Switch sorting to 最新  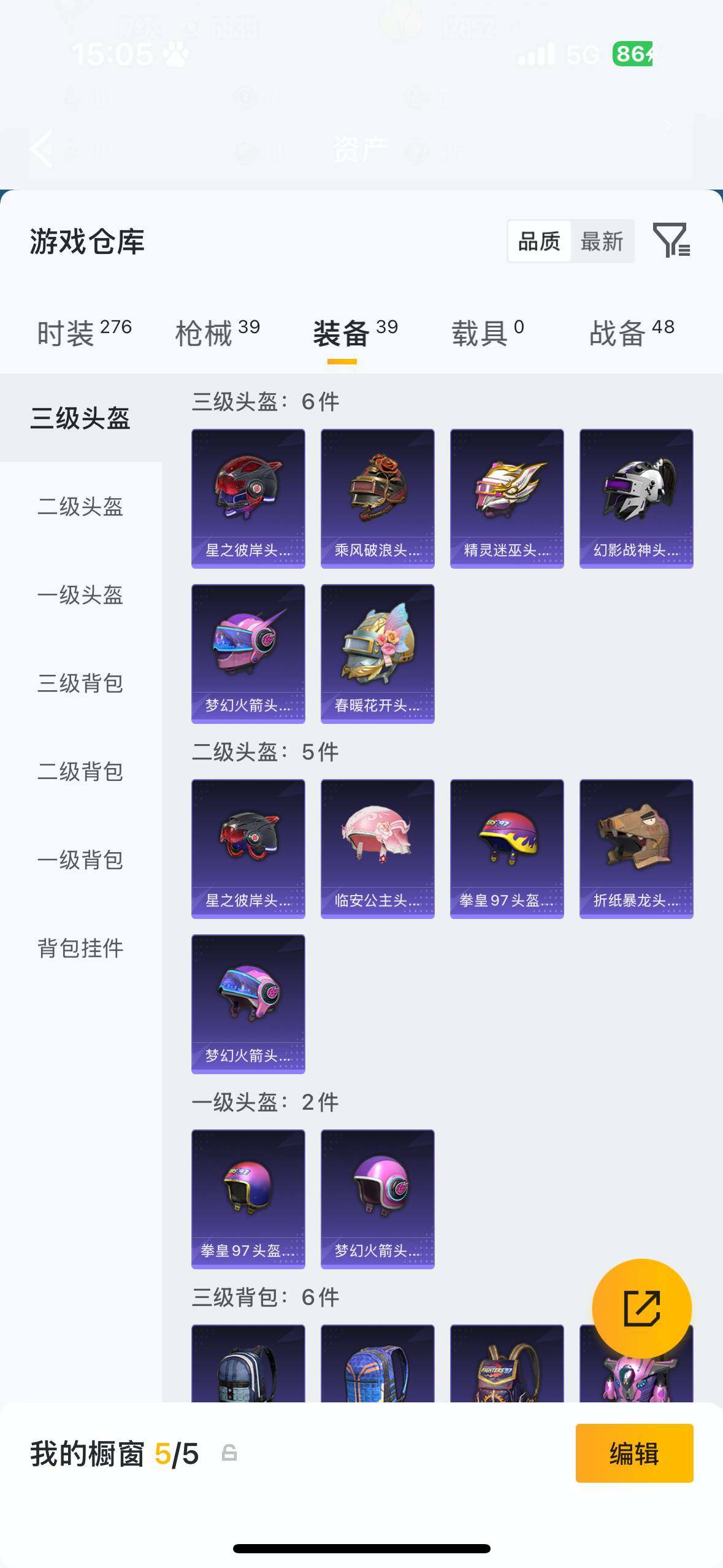tap(604, 242)
